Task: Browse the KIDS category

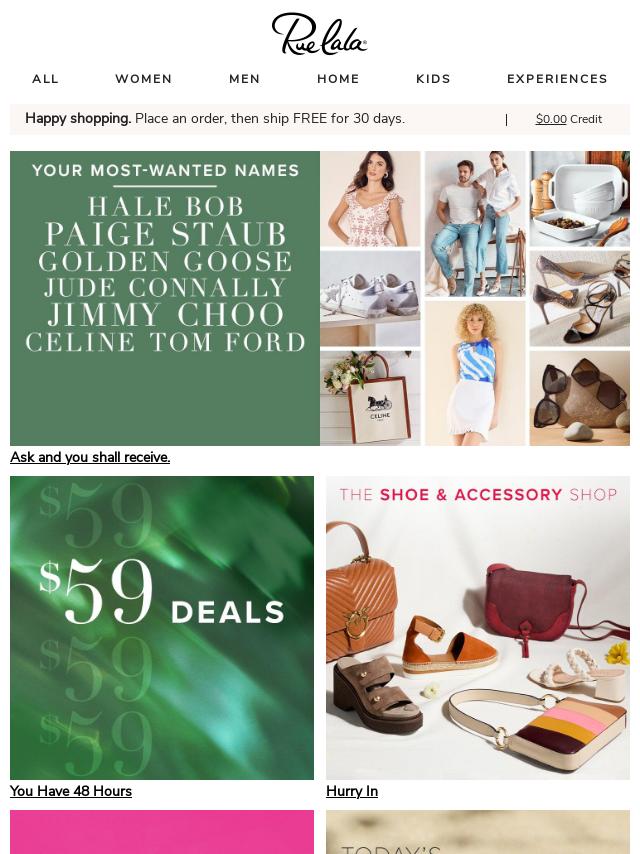Action: (x=433, y=79)
